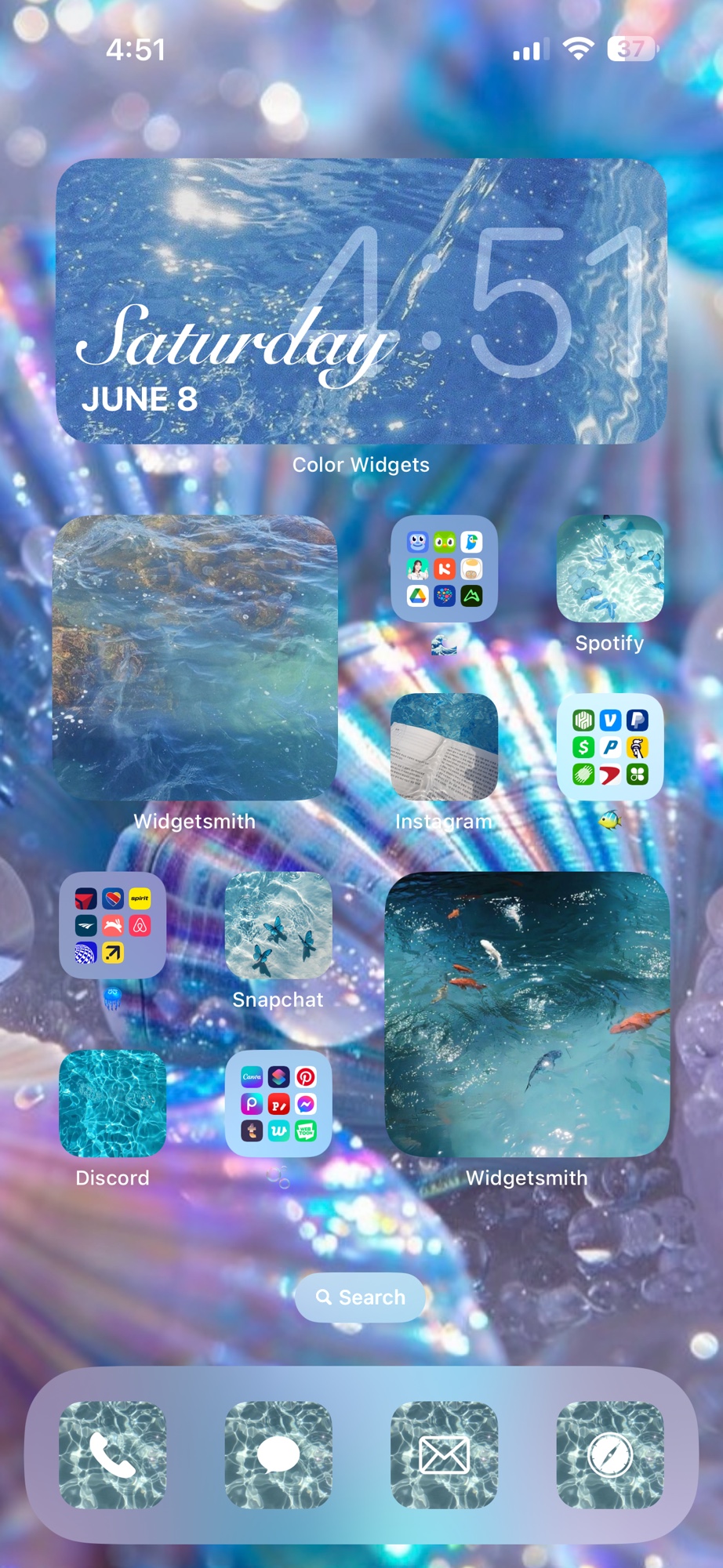Screen dimensions: 723x1568
Task: Tap the Search pill above the dock
Action: click(x=361, y=1298)
